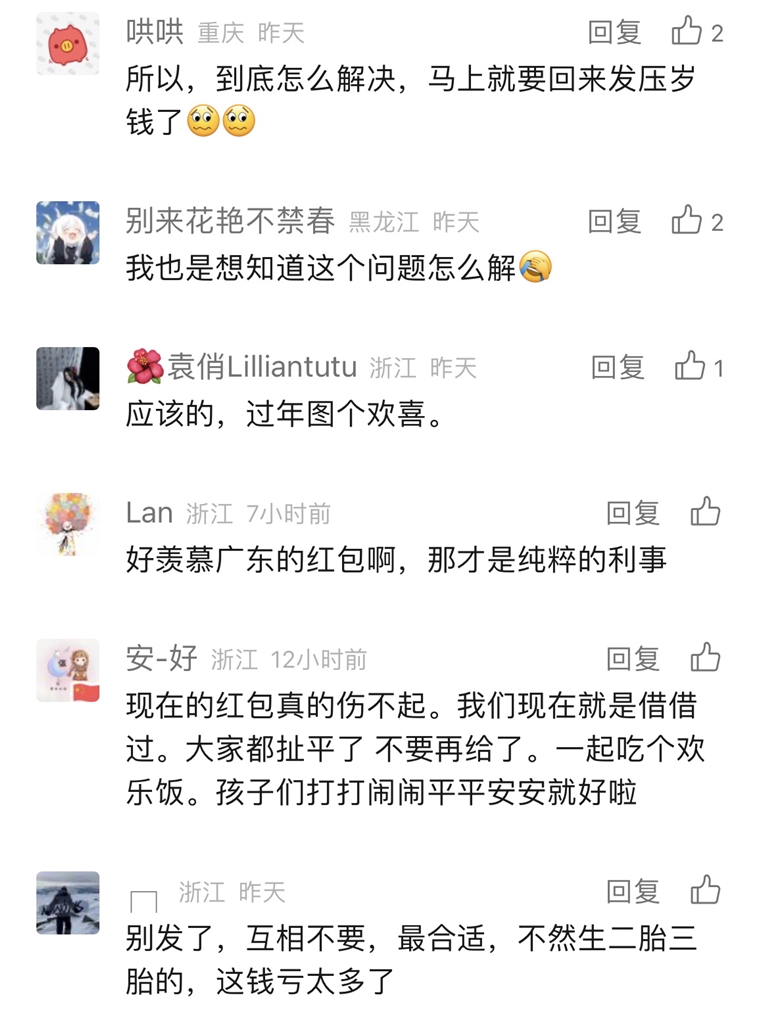Screen dimensions: 764x1023
Task: Like 安-好's comment about 红包
Action: [x=706, y=657]
